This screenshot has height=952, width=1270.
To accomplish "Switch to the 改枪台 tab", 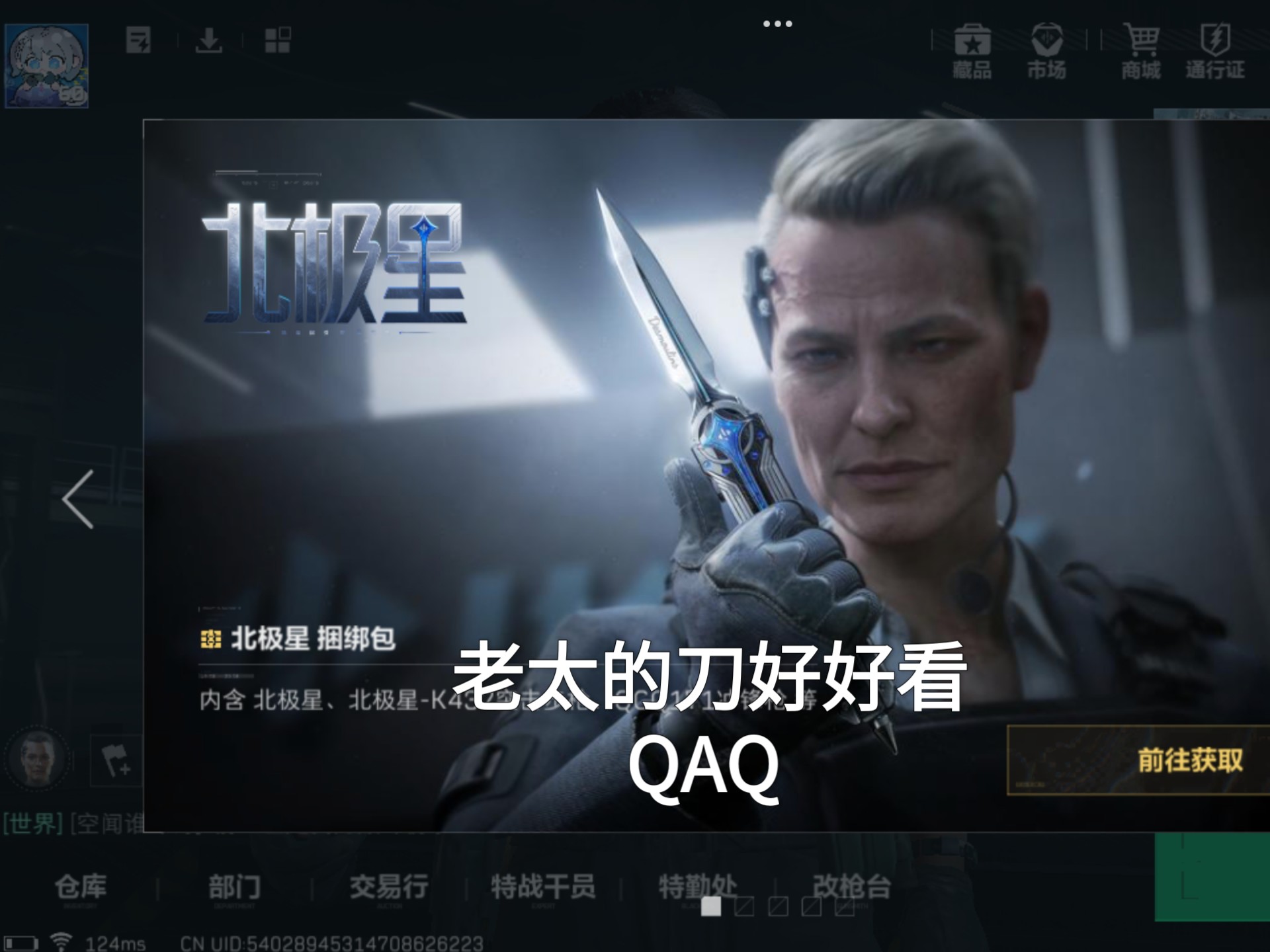I will (851, 887).
